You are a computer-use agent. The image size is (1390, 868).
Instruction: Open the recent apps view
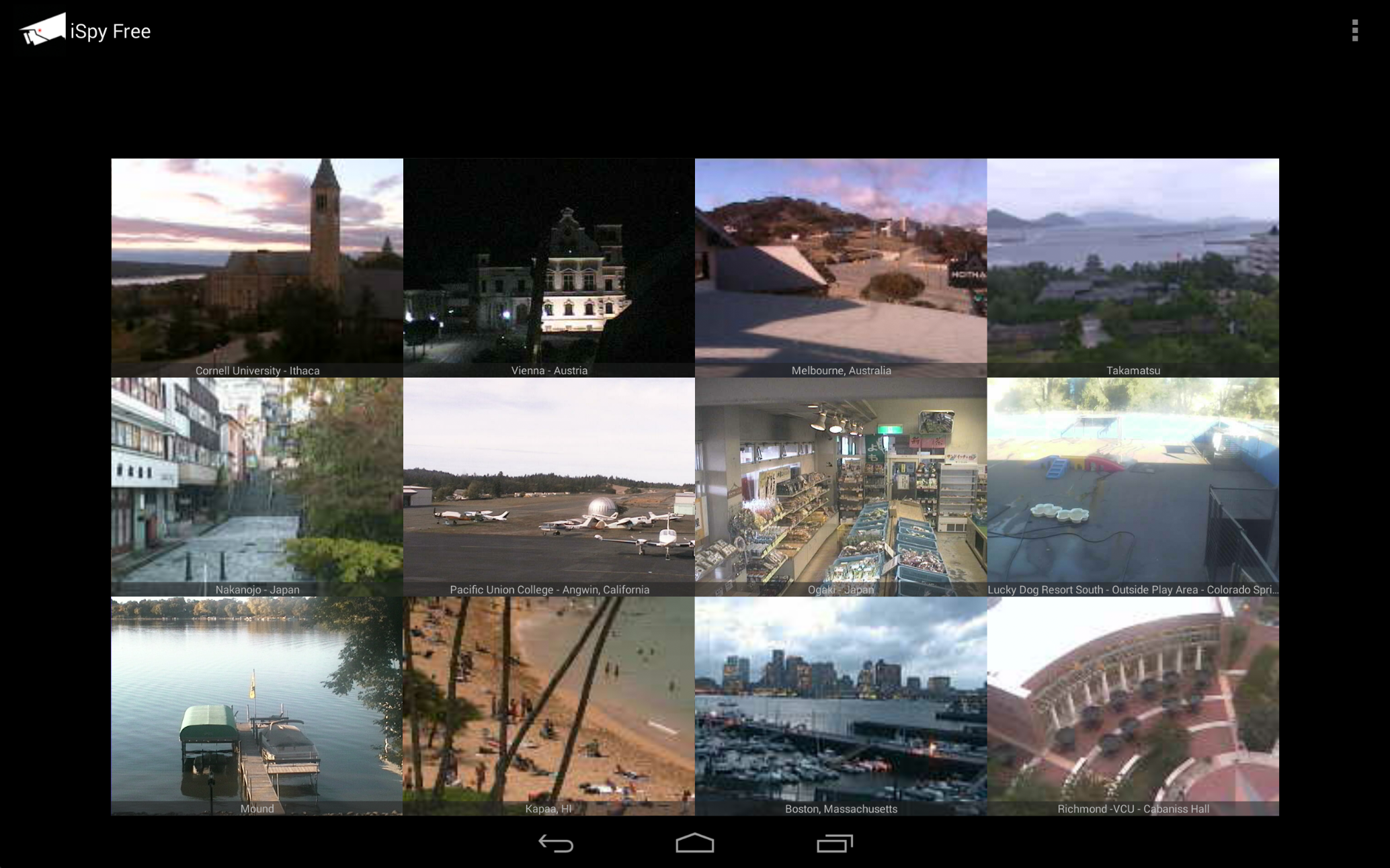[x=835, y=843]
